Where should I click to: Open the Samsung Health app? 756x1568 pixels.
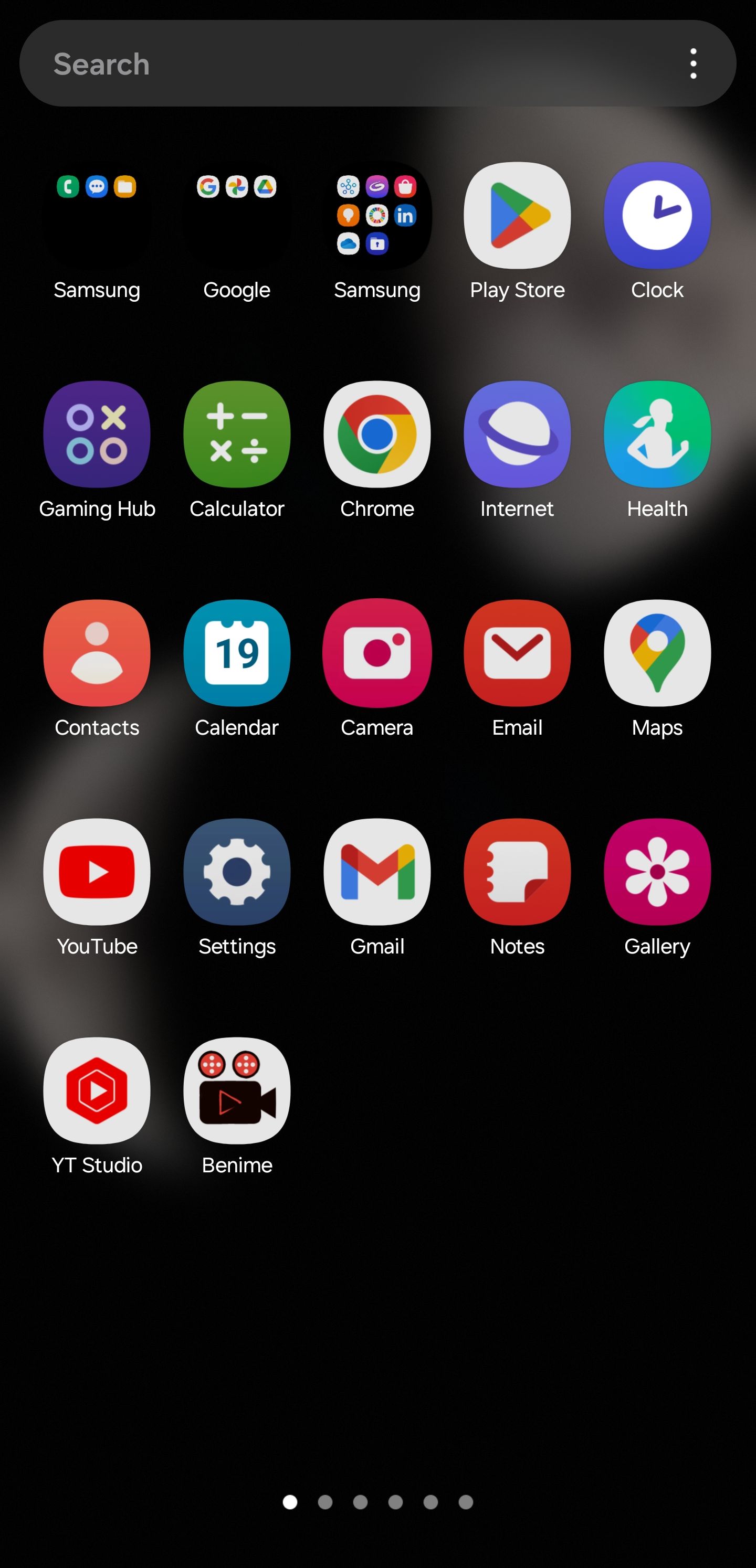pyautogui.click(x=657, y=434)
